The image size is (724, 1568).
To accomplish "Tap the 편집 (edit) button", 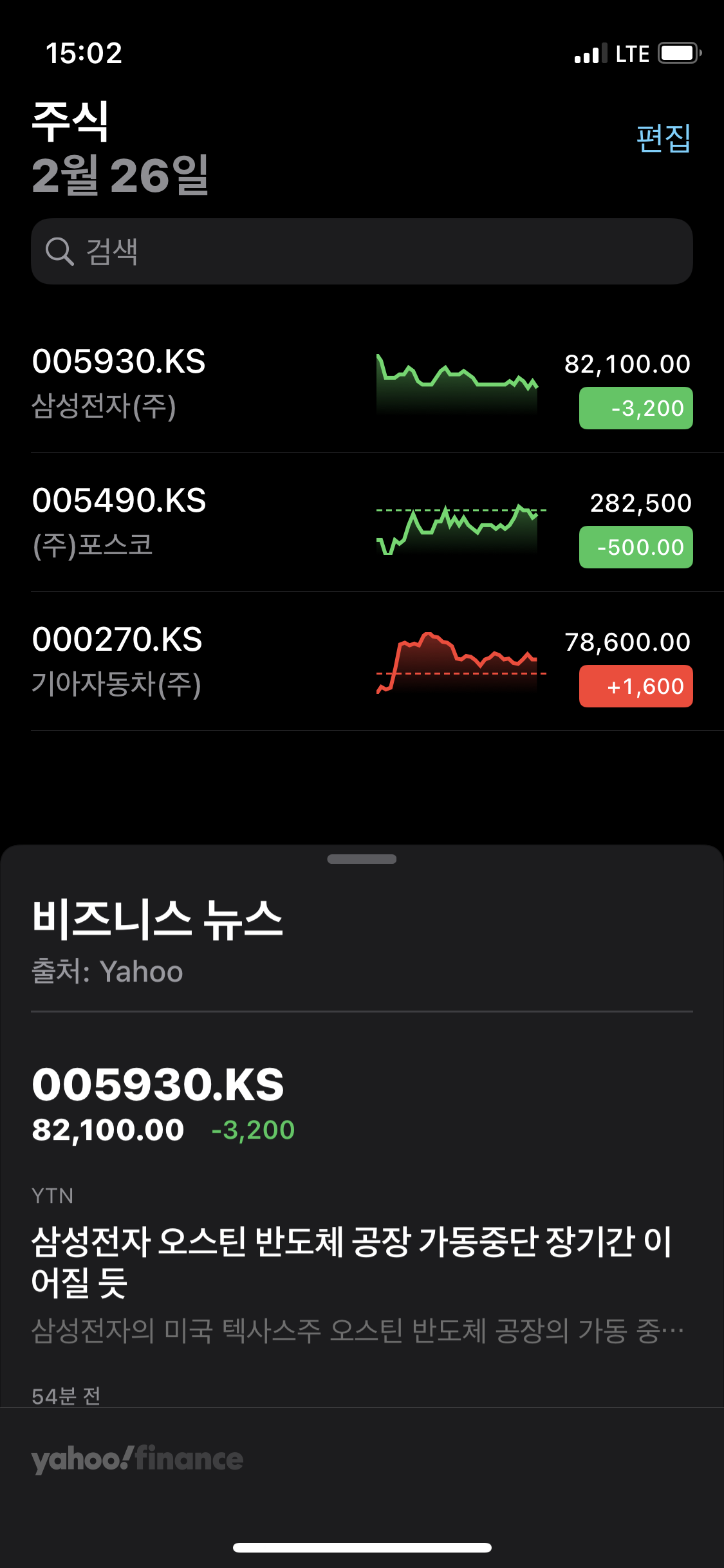I will pyautogui.click(x=663, y=138).
